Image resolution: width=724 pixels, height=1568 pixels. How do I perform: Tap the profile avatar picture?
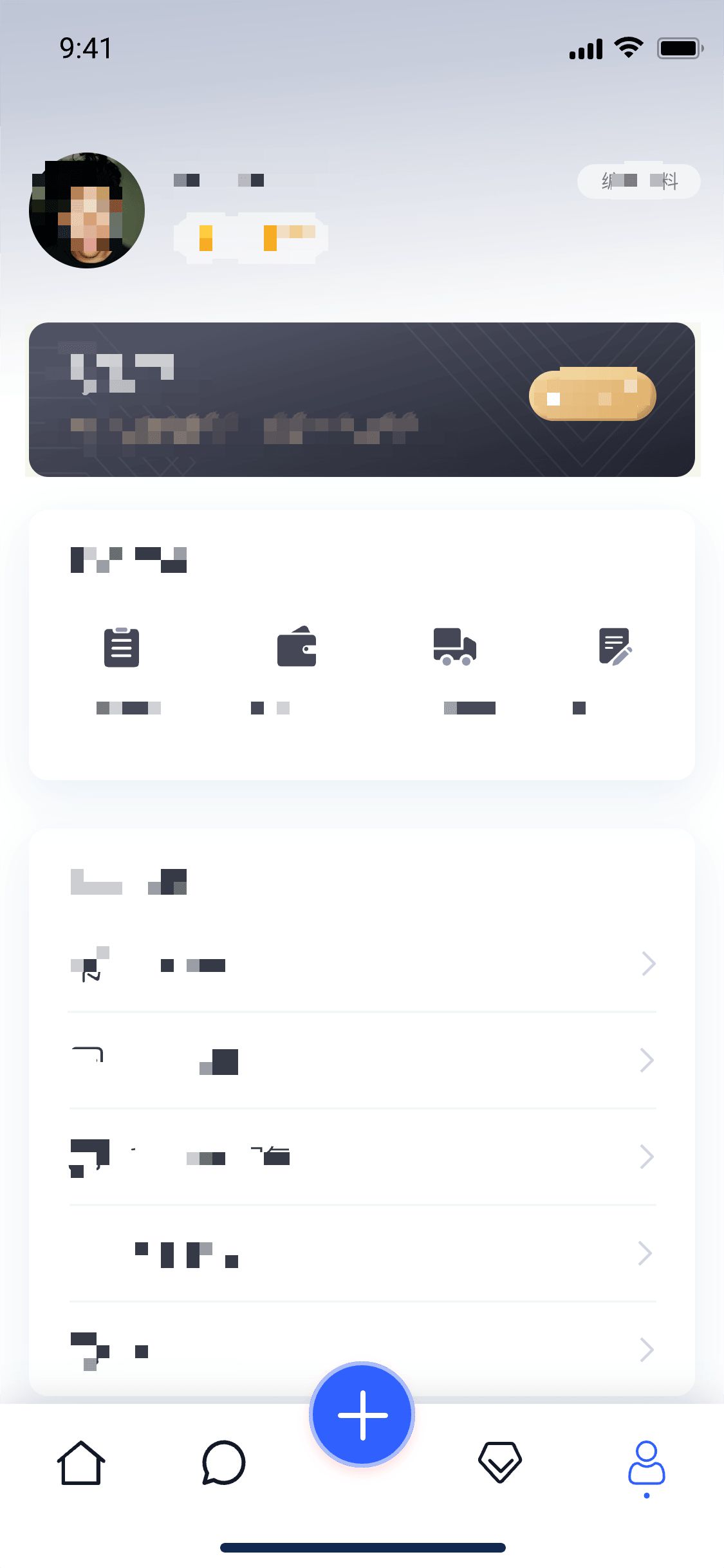[87, 210]
